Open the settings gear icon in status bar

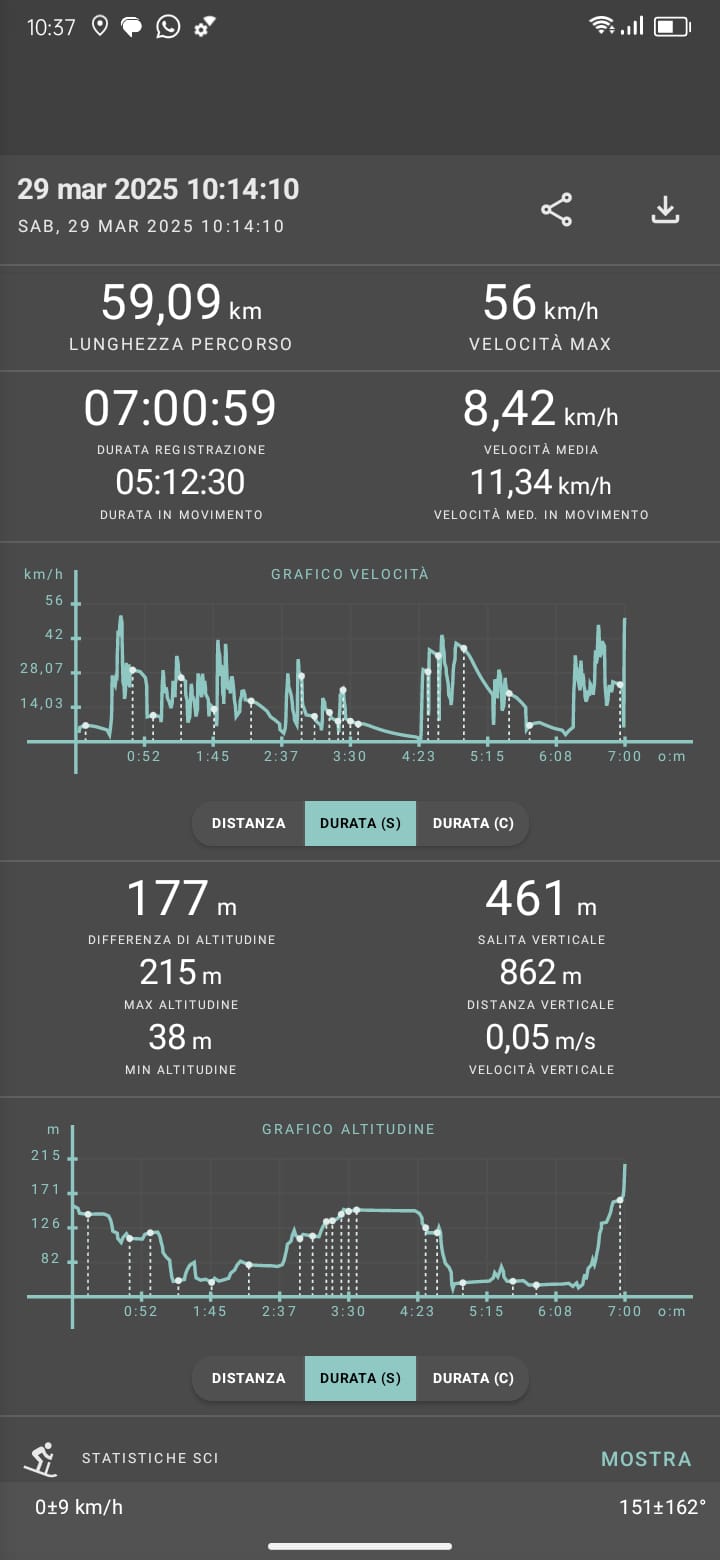[202, 29]
